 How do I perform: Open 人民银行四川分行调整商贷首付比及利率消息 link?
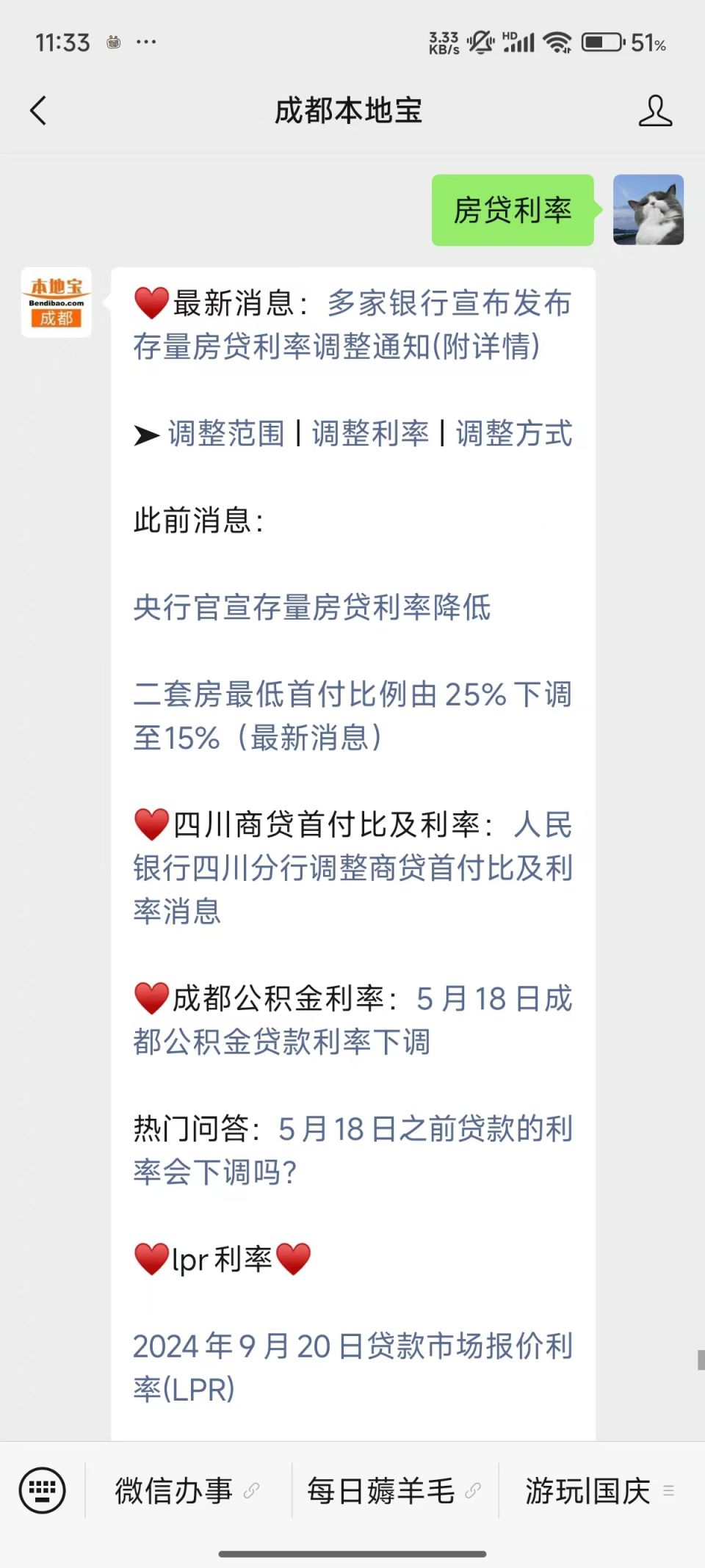click(352, 868)
